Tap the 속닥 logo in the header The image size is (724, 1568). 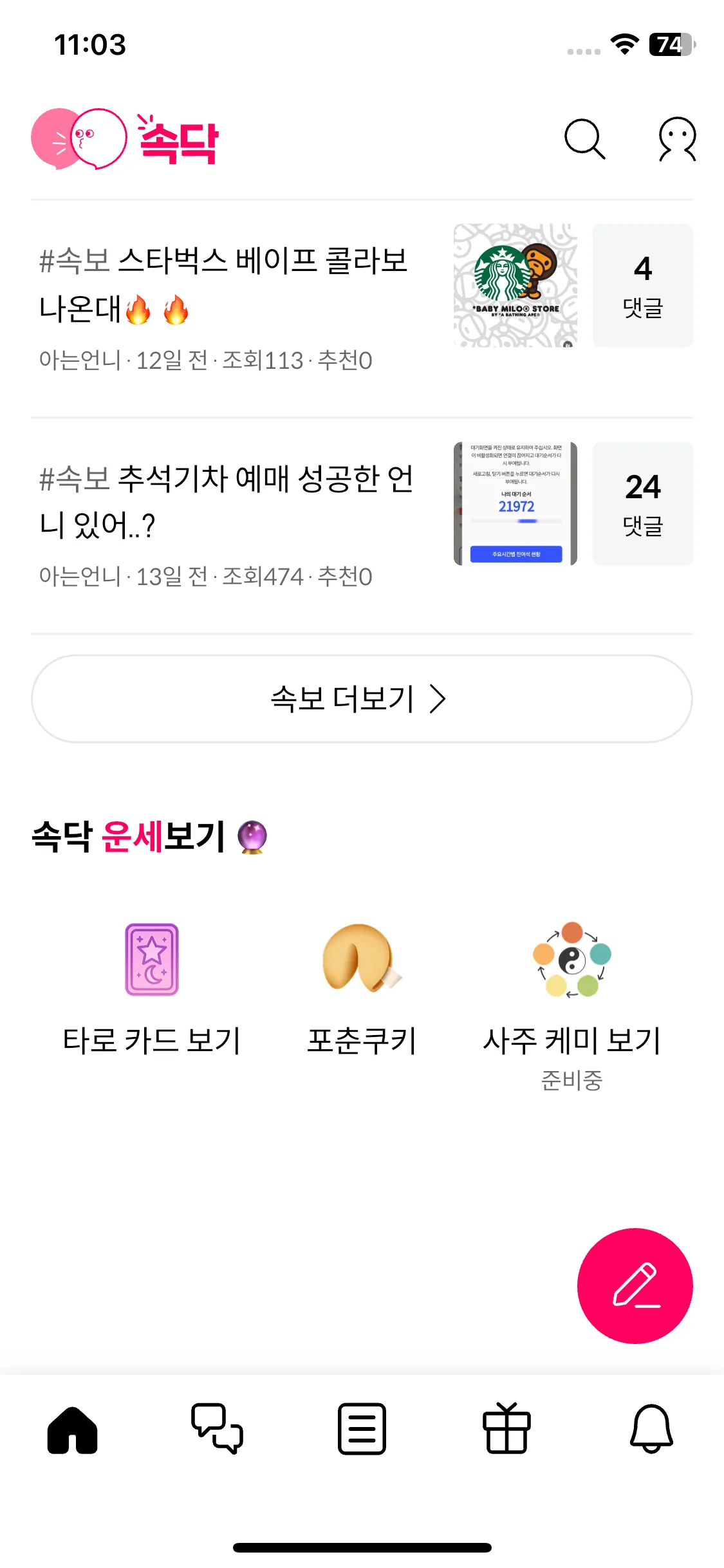click(x=125, y=139)
